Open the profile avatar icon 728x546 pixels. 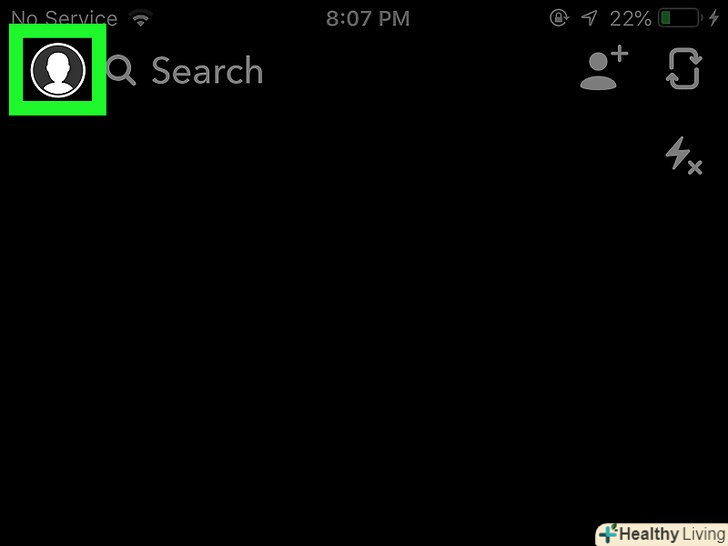pos(57,71)
